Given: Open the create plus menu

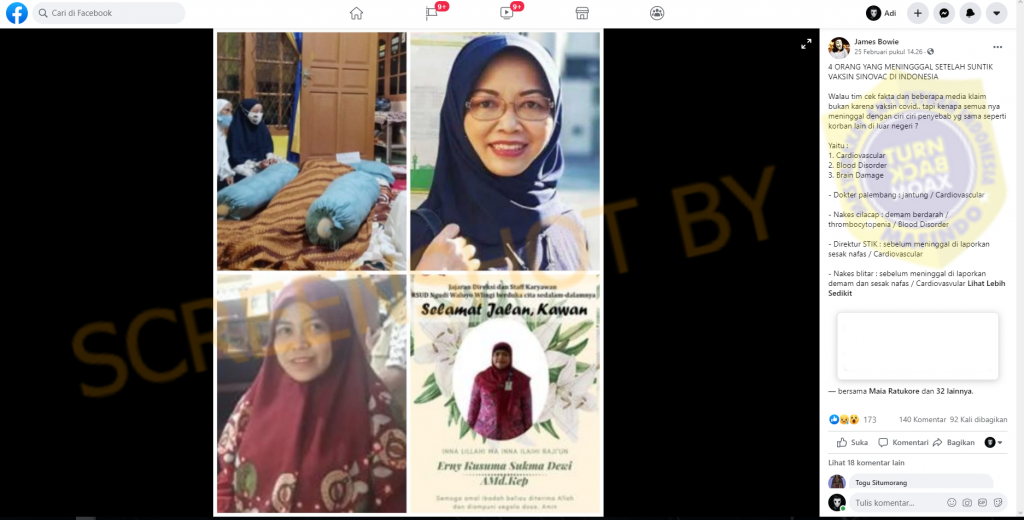Looking at the screenshot, I should 918,13.
